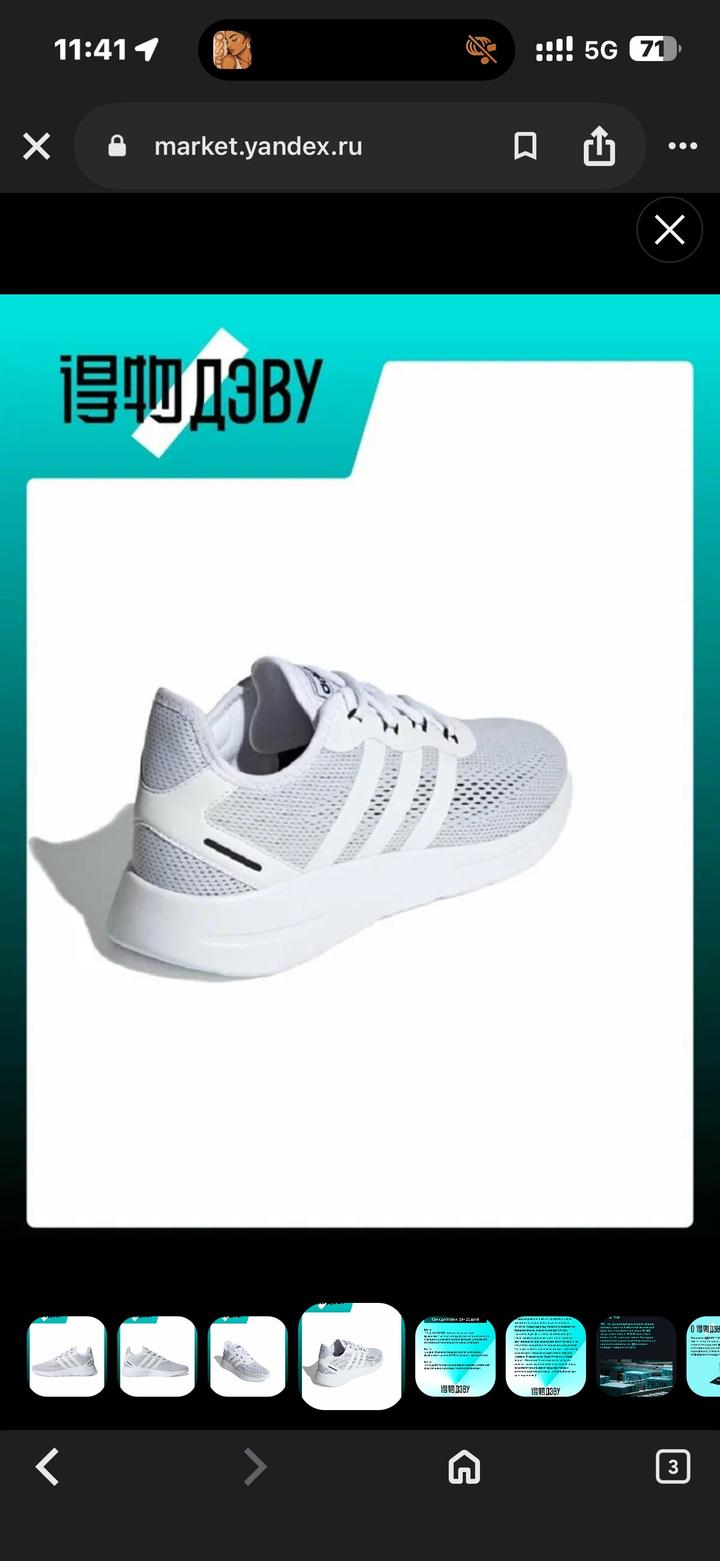Open the second turquoise info thumbnail
The image size is (720, 1561).
coord(545,1356)
